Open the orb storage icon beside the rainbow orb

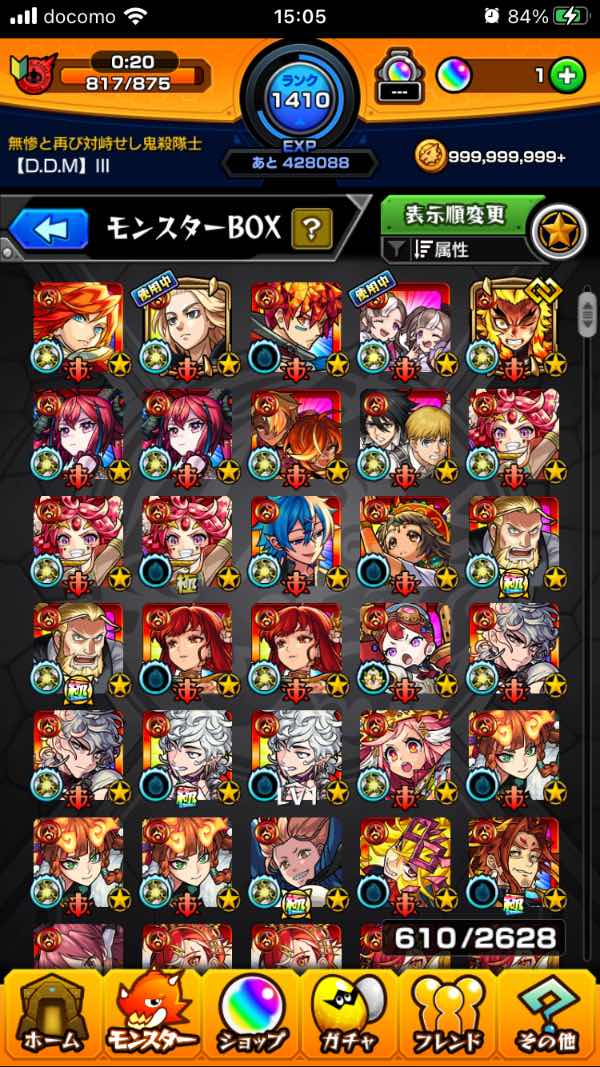[398, 77]
